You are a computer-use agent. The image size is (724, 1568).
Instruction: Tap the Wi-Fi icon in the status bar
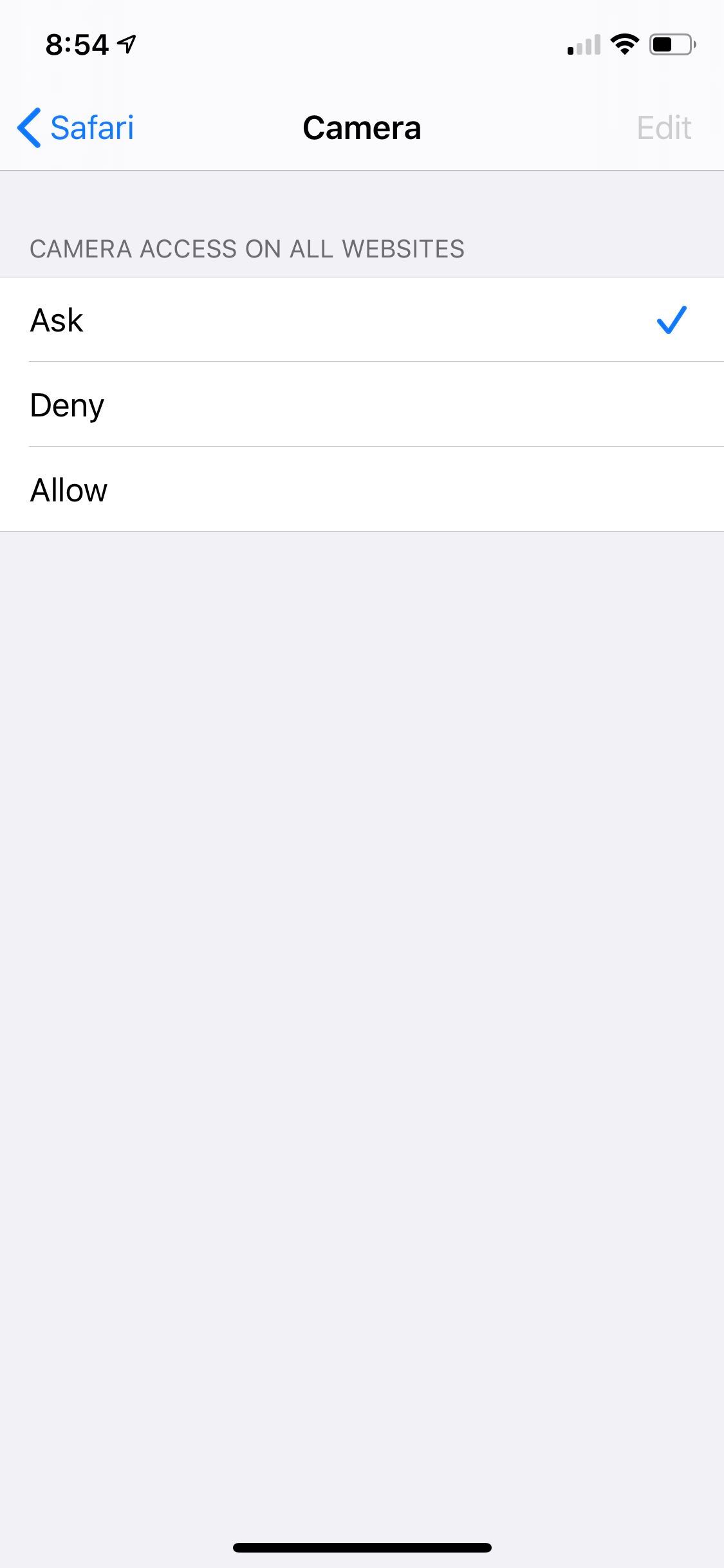[623, 42]
